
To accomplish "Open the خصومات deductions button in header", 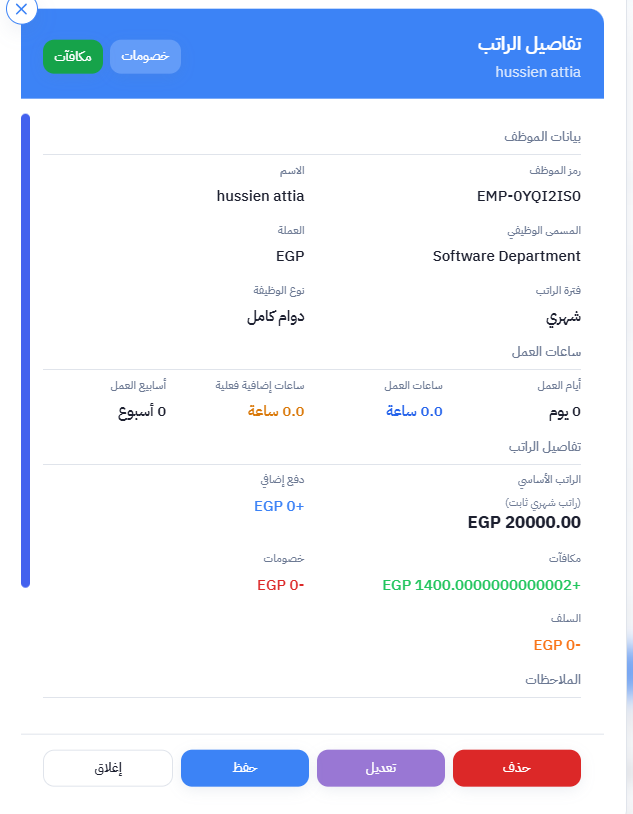I will (145, 57).
